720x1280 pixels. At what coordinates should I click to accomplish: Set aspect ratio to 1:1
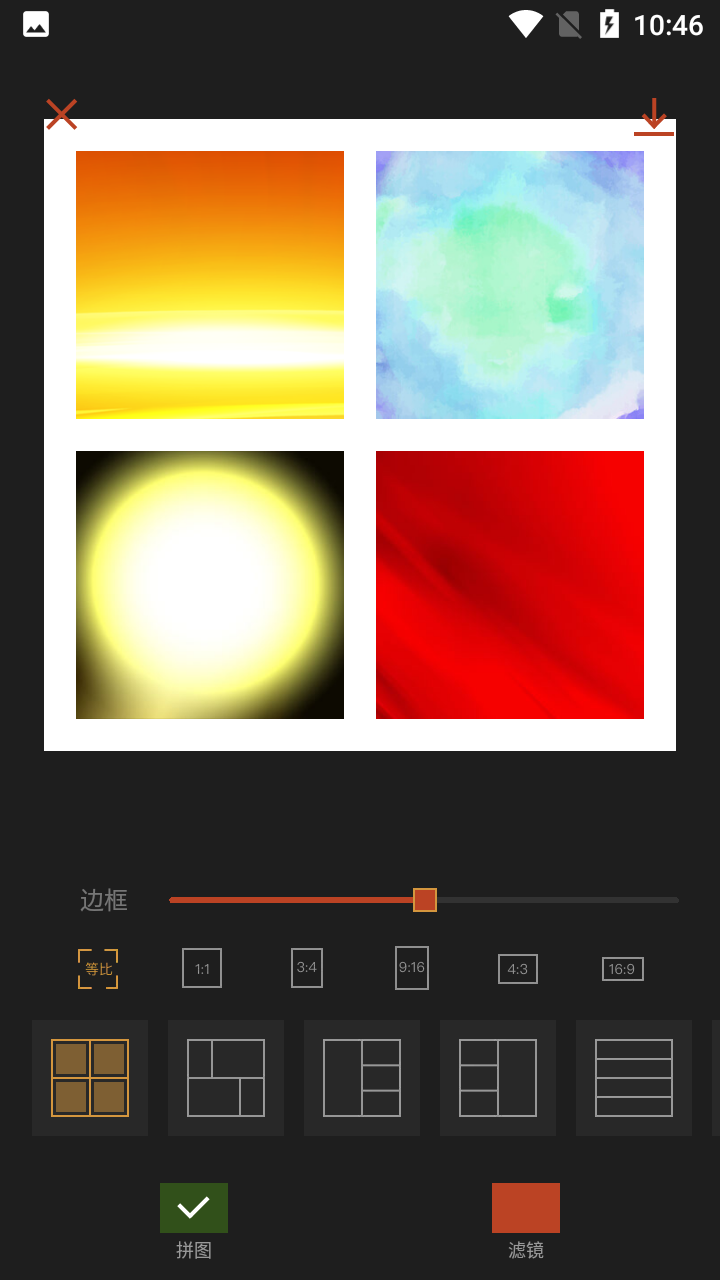pos(202,968)
